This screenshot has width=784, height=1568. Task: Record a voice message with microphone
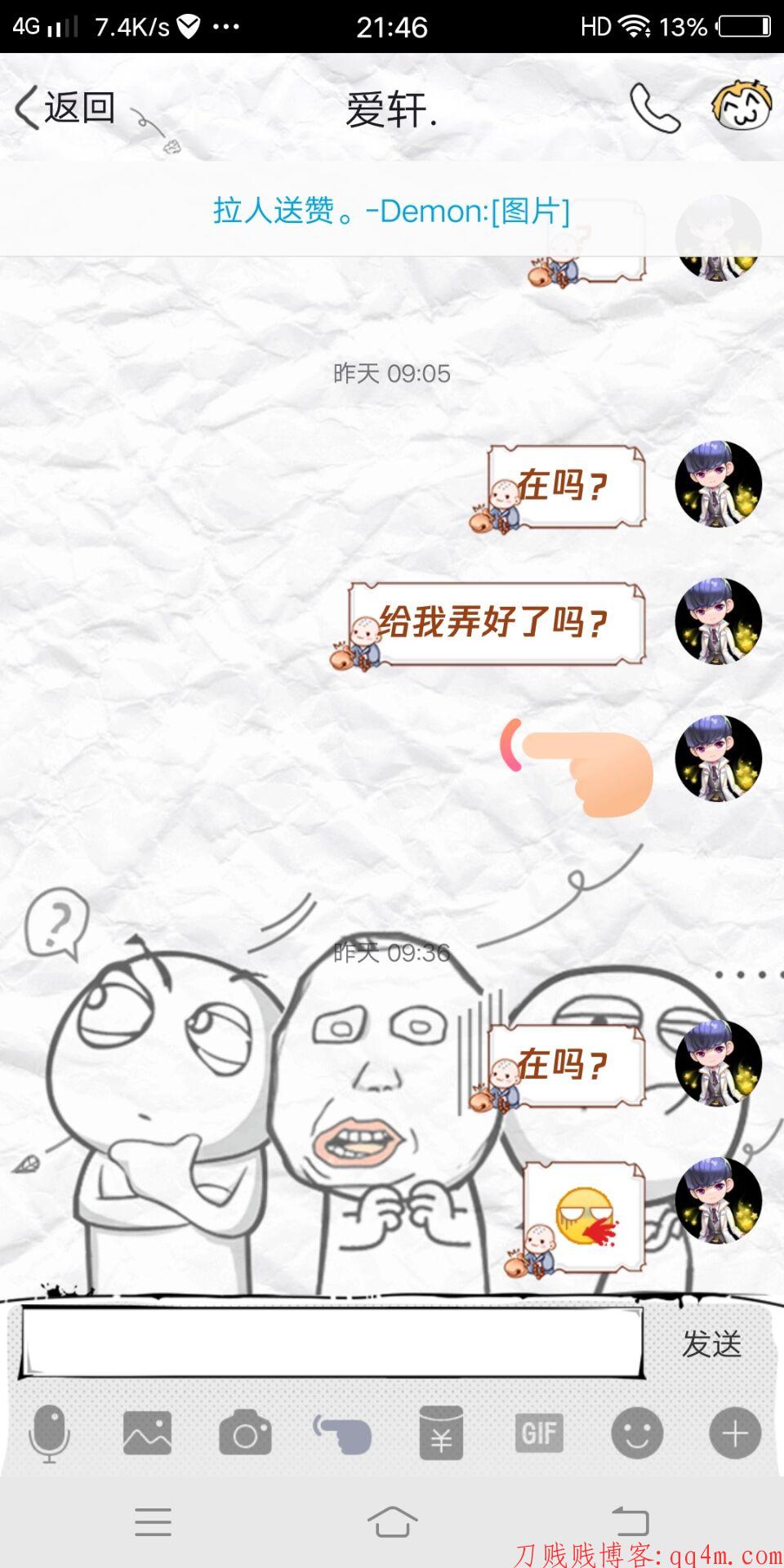coord(49,1433)
